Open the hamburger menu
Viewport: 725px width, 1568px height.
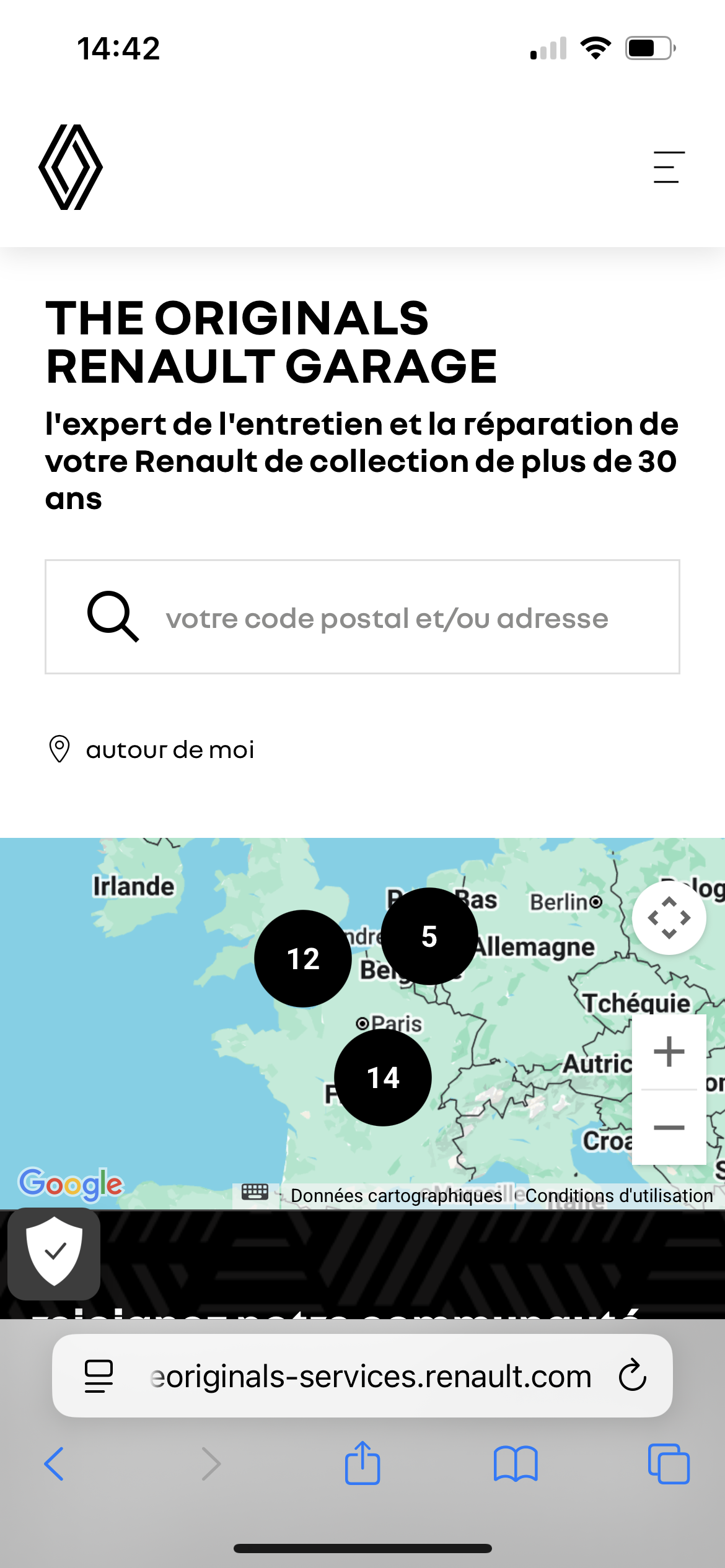point(669,167)
